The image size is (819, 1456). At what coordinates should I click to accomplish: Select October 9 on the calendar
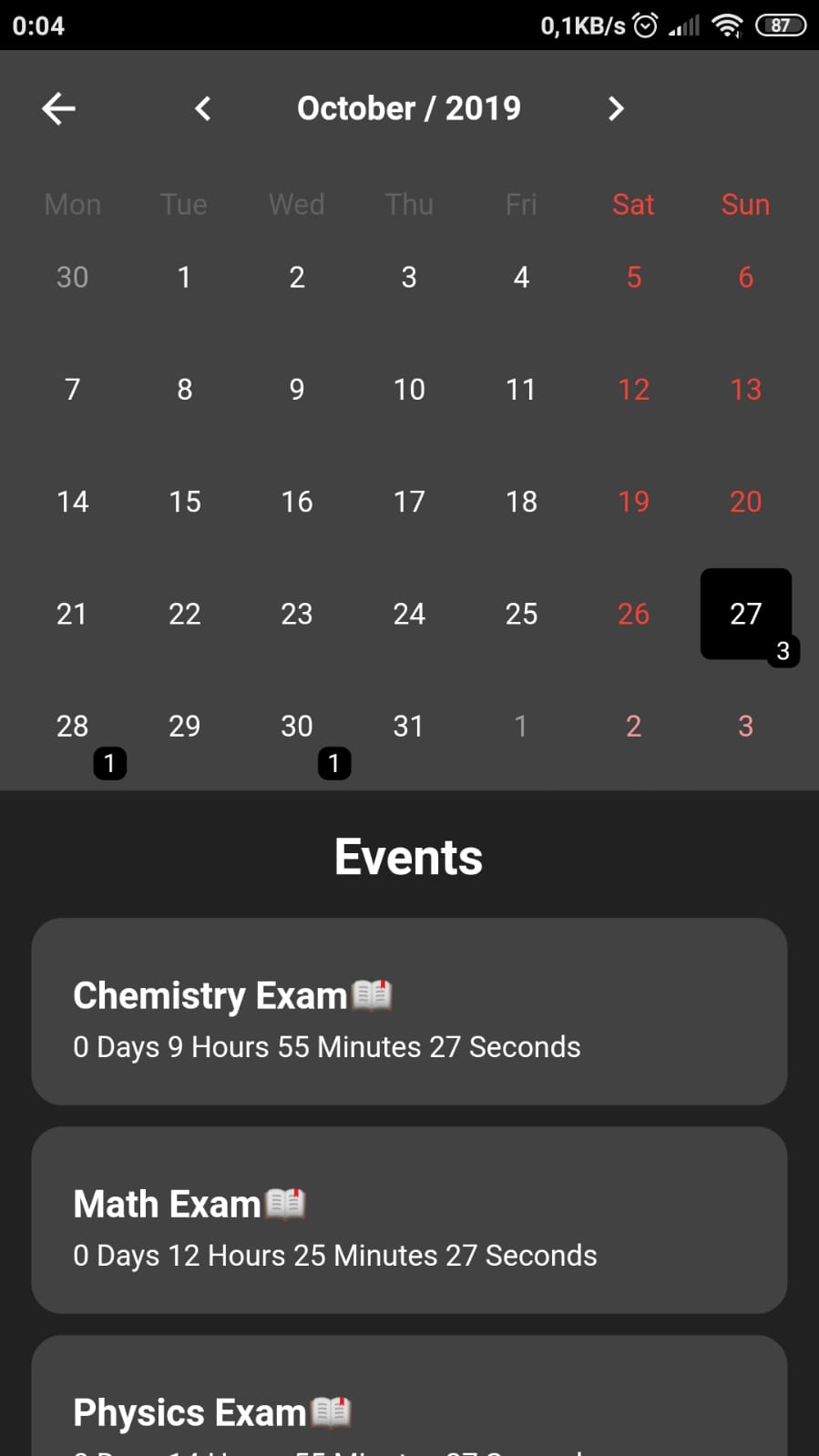tap(297, 390)
